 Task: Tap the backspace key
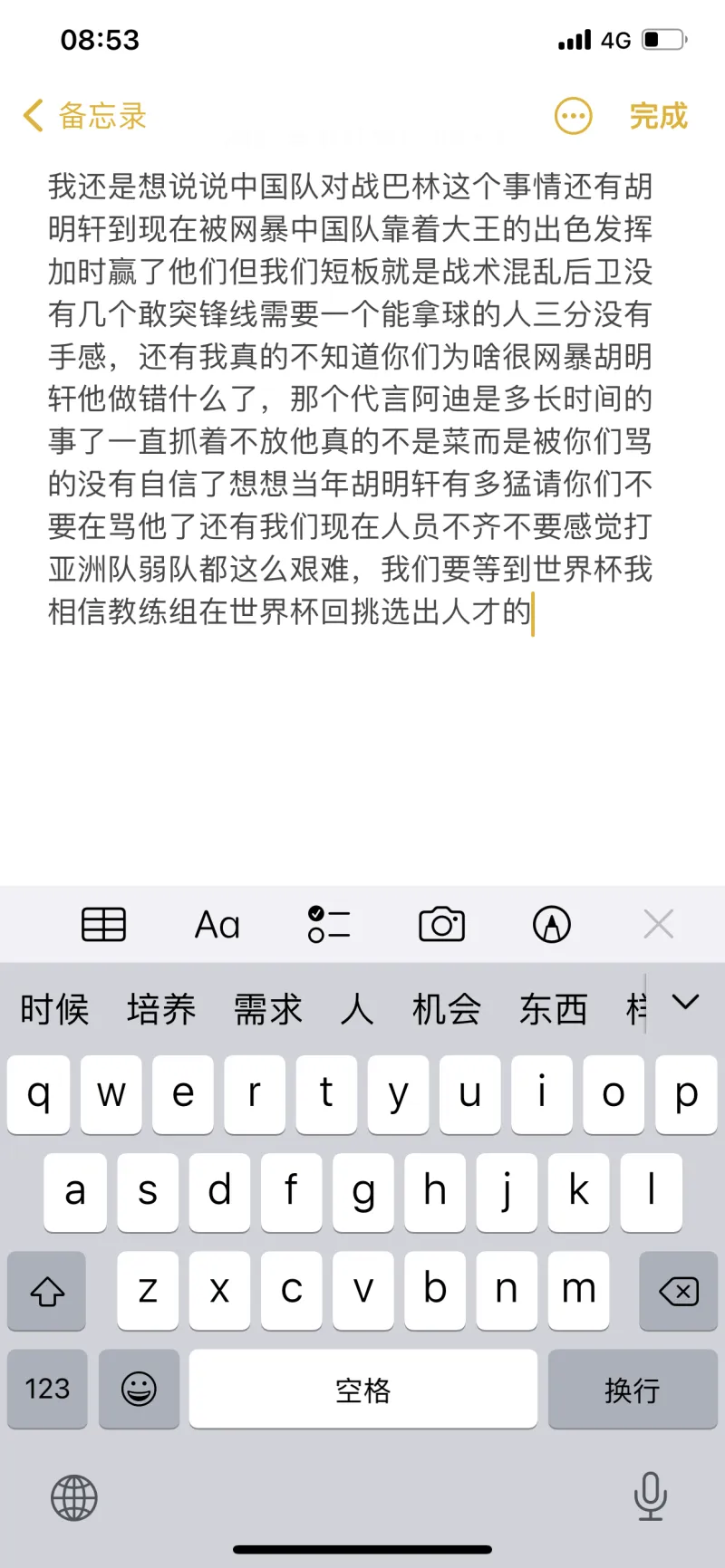click(x=679, y=1291)
